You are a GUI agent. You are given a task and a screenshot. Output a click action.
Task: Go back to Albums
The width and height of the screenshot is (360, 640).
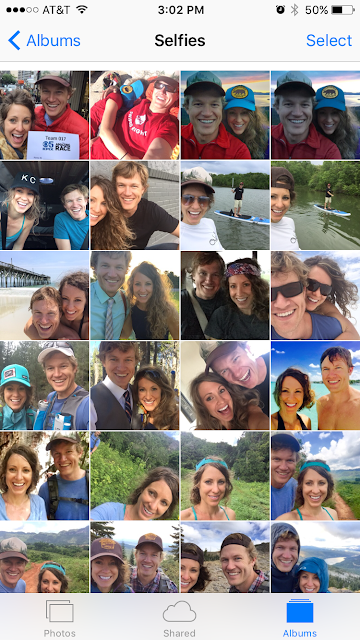pos(44,40)
